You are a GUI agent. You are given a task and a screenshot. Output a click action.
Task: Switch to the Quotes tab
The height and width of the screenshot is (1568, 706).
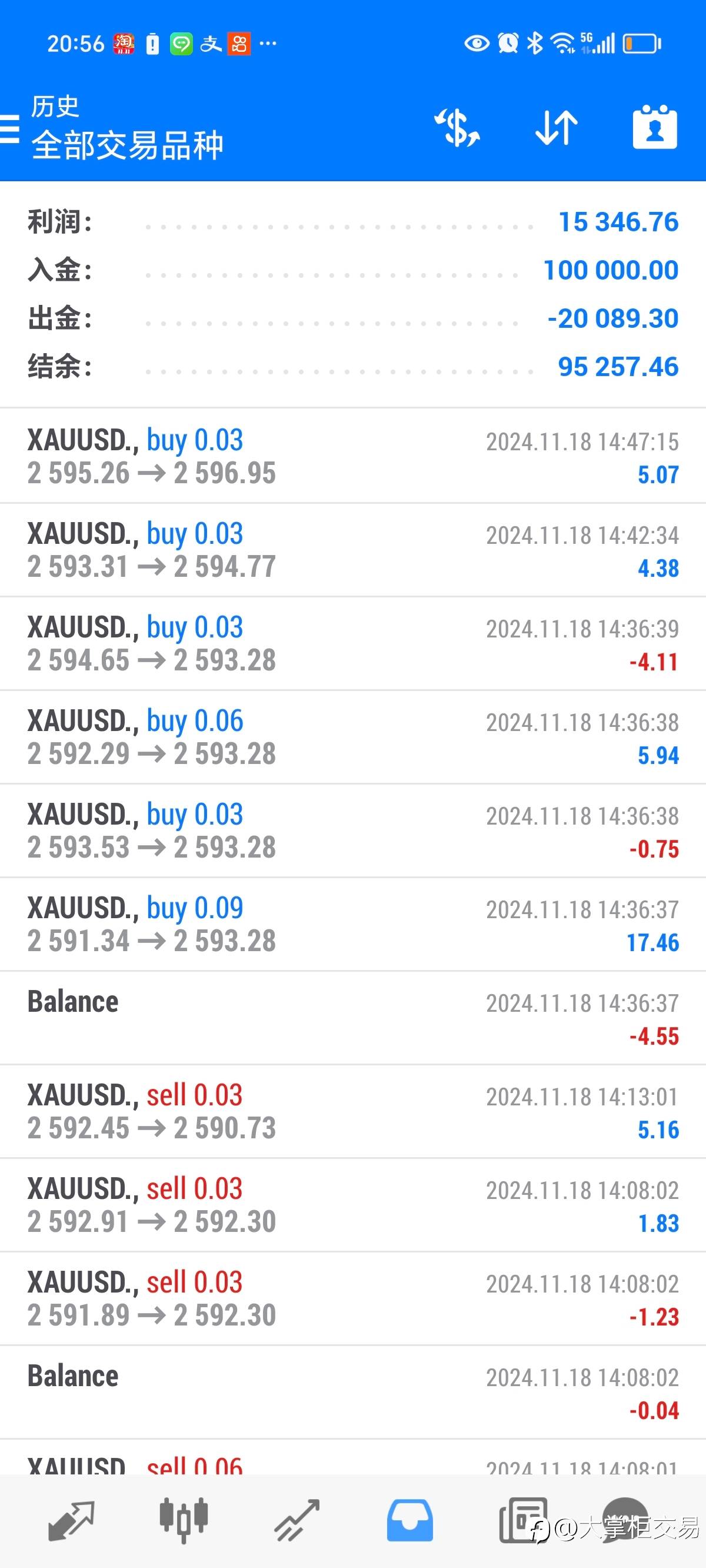71,1520
